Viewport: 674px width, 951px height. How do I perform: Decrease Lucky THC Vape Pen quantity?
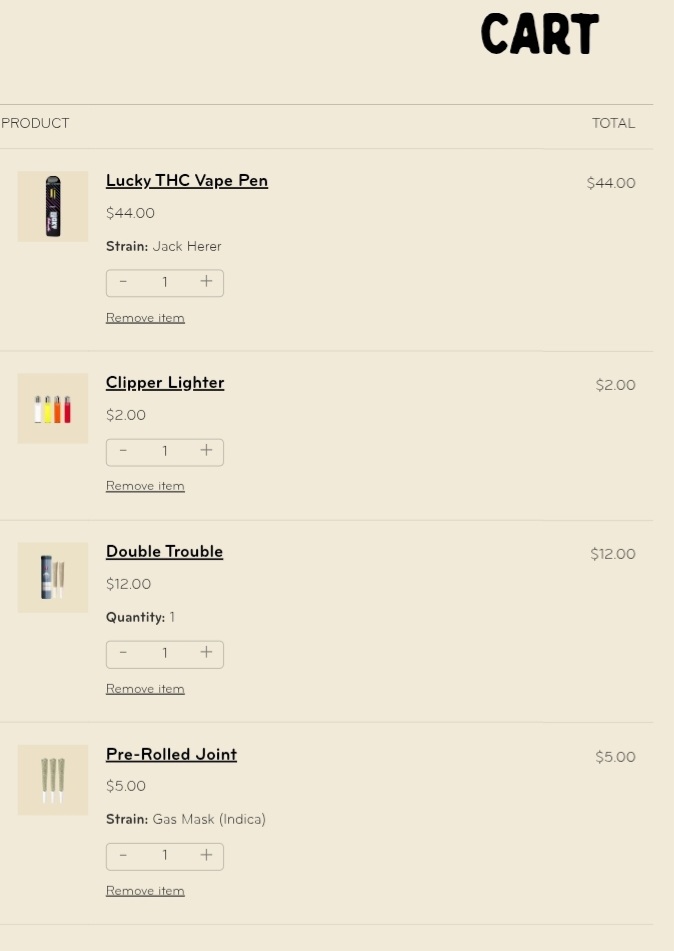coord(123,282)
